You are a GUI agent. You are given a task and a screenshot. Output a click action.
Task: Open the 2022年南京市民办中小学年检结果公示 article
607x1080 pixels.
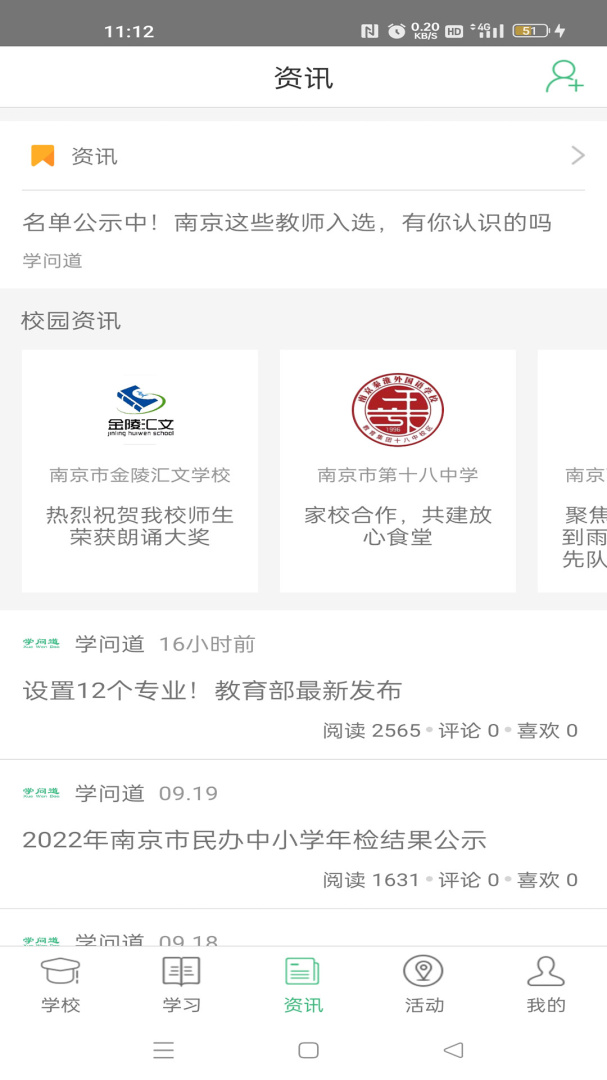(x=254, y=840)
